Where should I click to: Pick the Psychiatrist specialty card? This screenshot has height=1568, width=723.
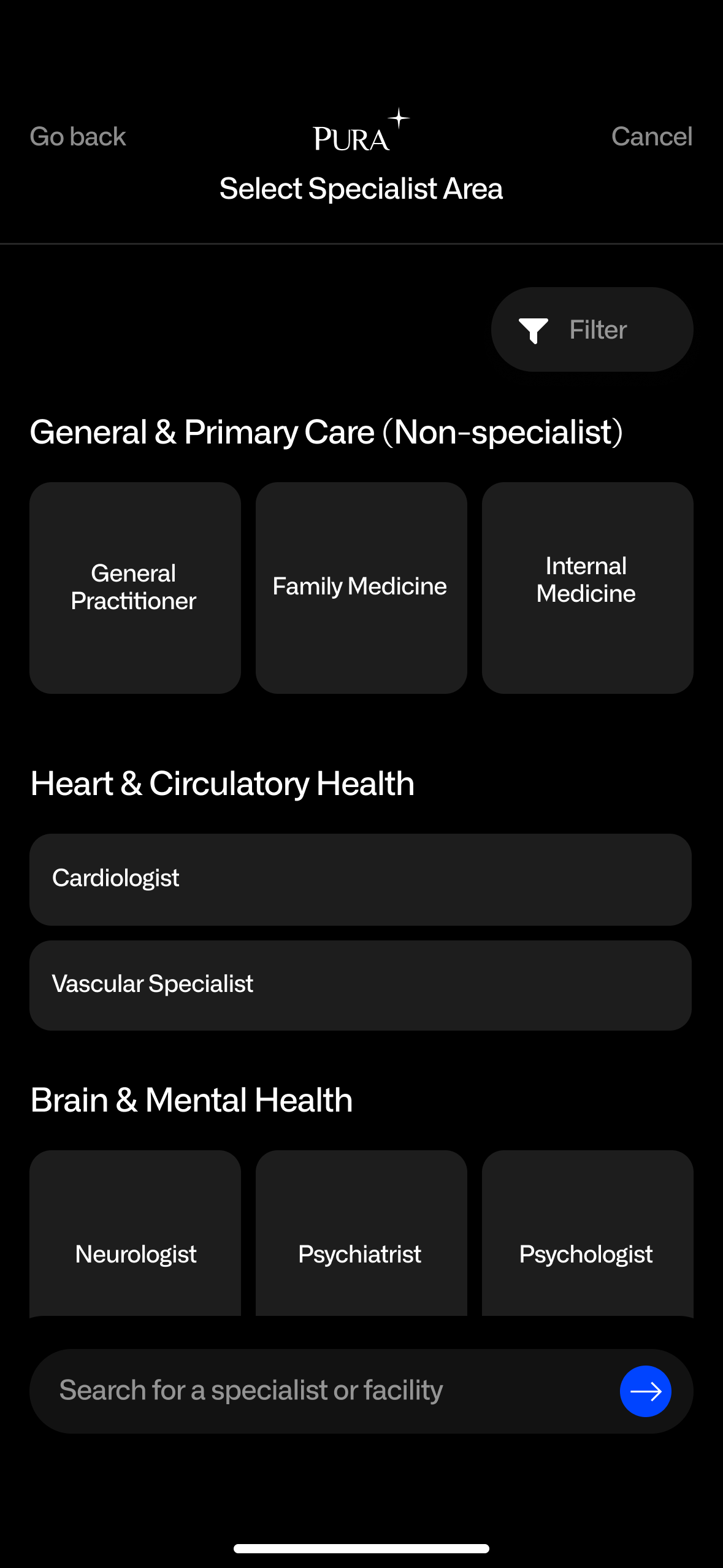361,1254
